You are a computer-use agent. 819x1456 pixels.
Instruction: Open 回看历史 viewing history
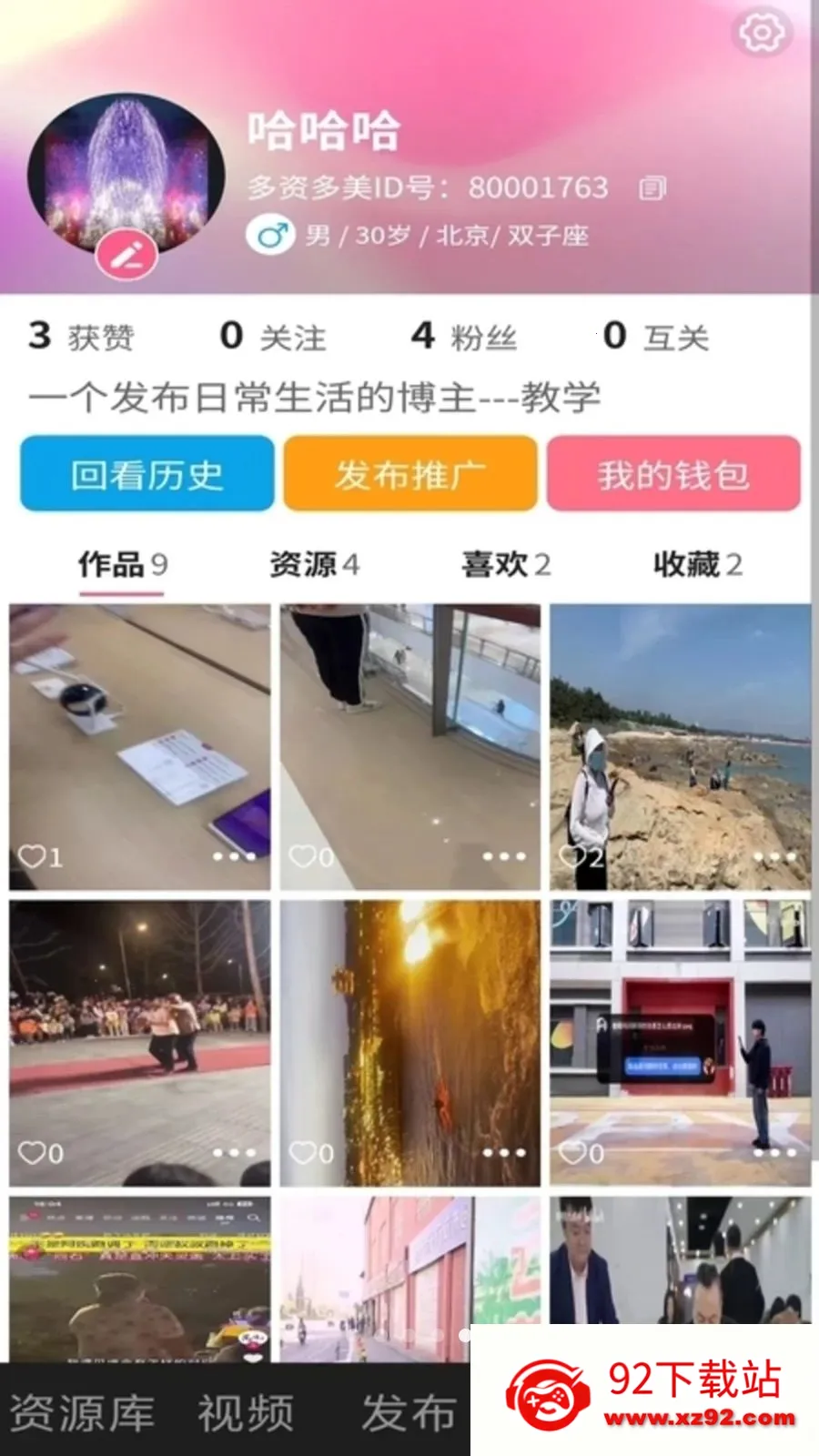147,474
